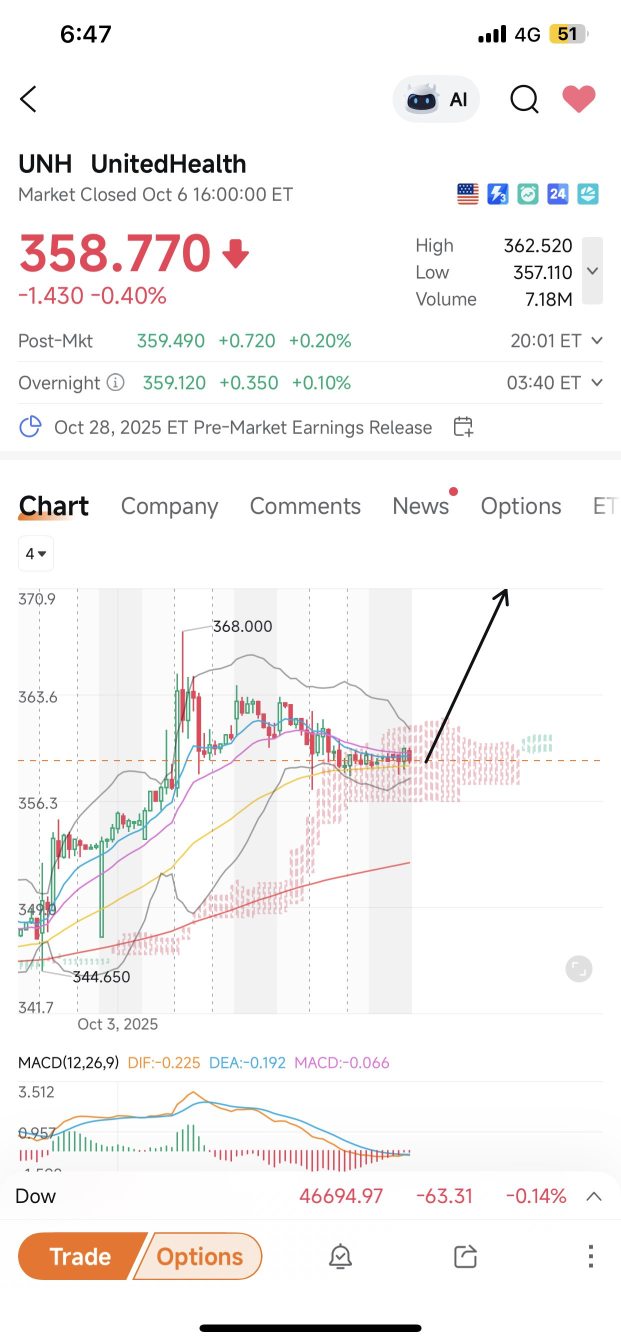This screenshot has height=1344, width=621.
Task: Switch to the Company tab
Action: tap(169, 506)
